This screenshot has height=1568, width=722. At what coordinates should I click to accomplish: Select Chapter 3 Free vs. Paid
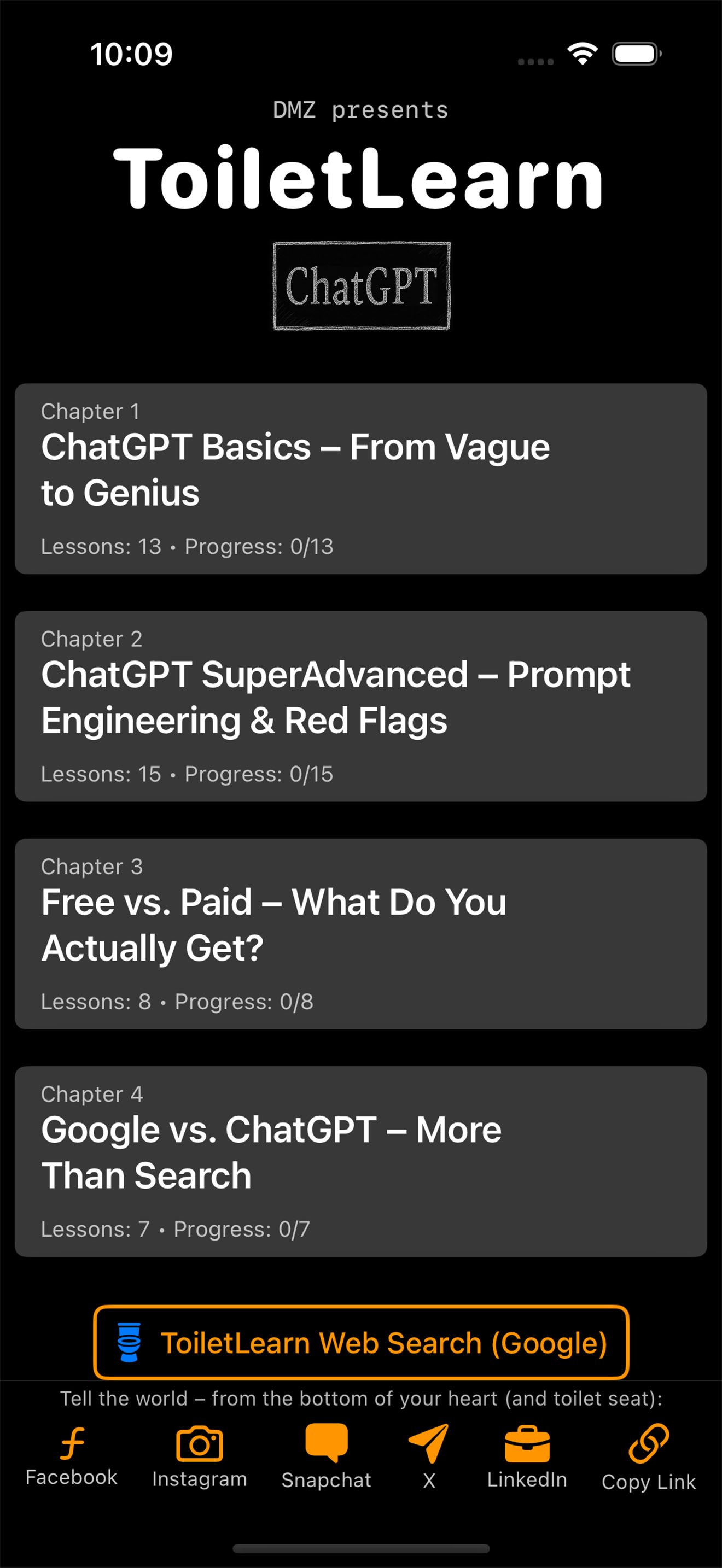click(x=360, y=934)
